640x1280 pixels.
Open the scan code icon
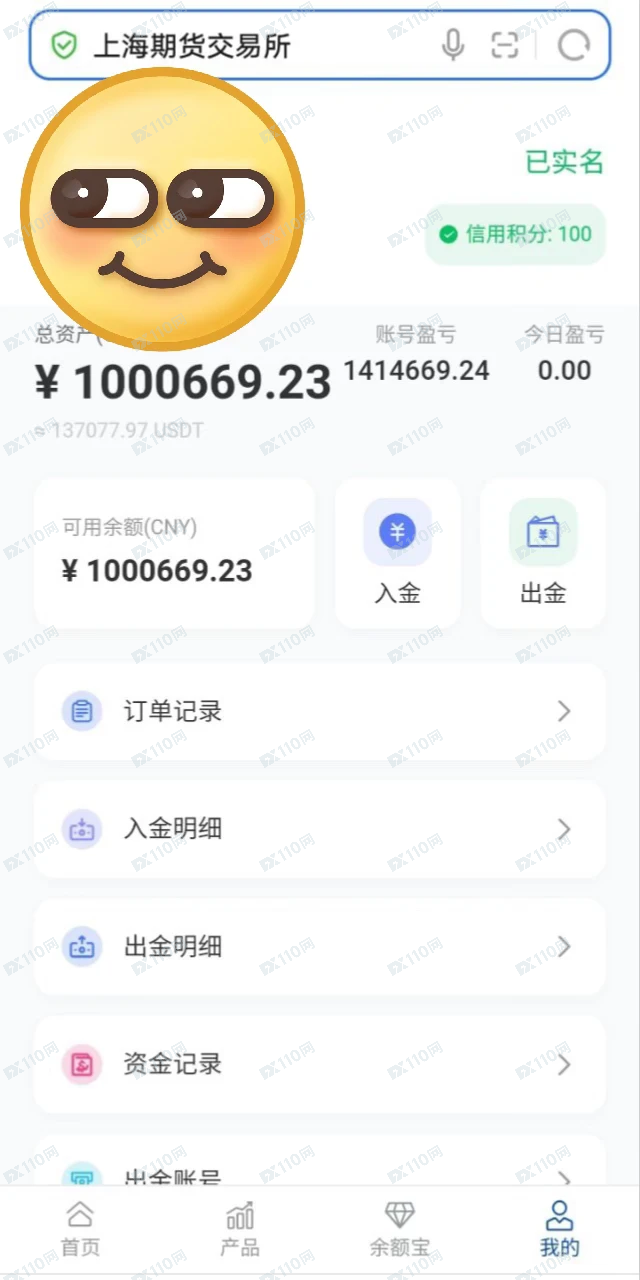[506, 45]
